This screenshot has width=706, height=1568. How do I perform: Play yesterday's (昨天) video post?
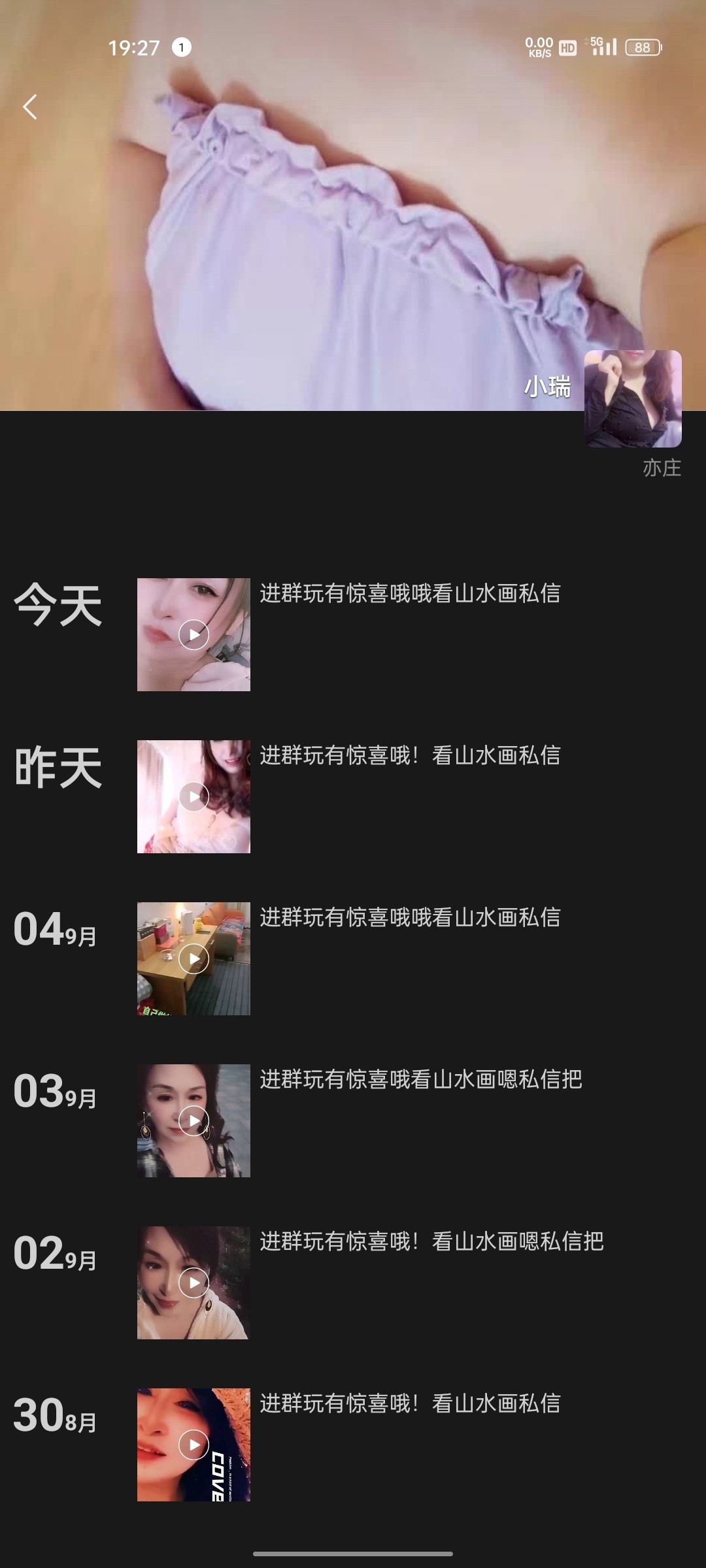click(x=193, y=796)
